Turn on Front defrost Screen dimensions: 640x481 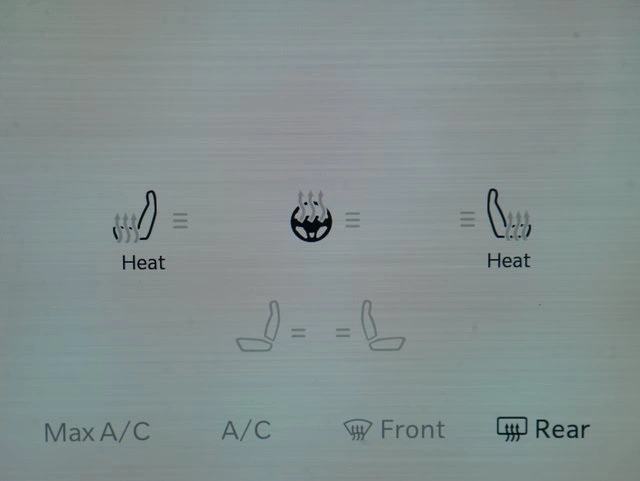[393, 430]
